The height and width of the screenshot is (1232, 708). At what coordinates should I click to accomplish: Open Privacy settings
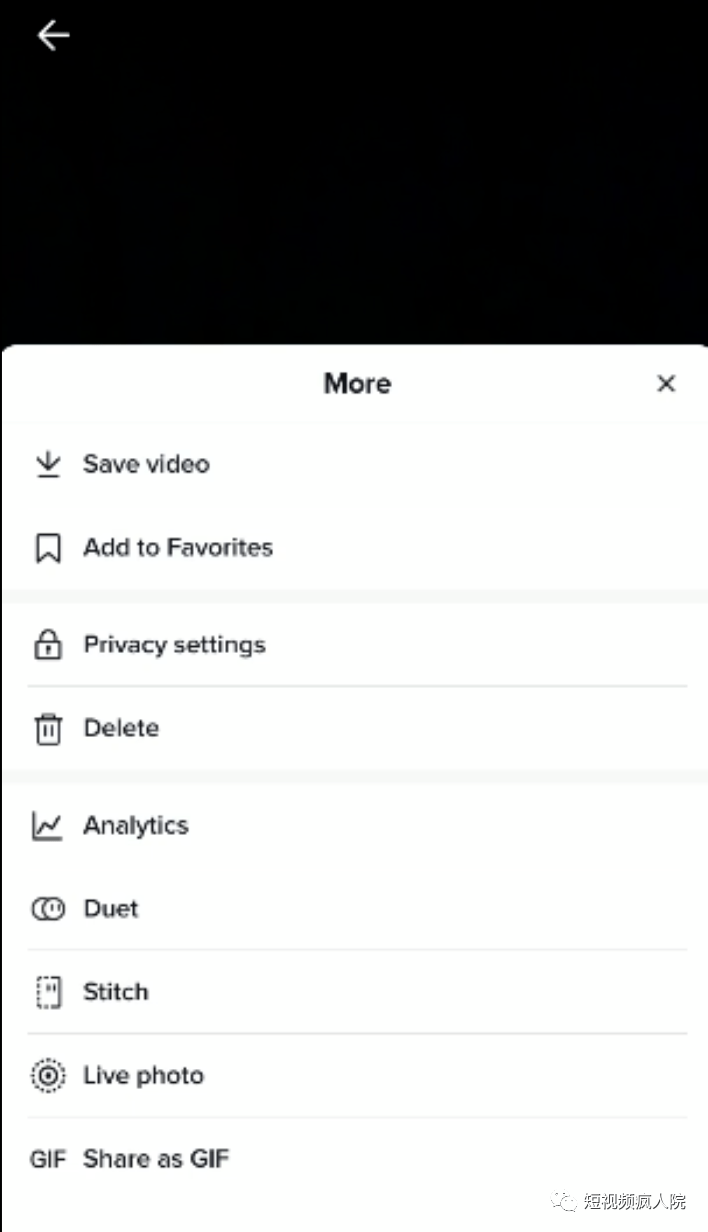[354, 645]
